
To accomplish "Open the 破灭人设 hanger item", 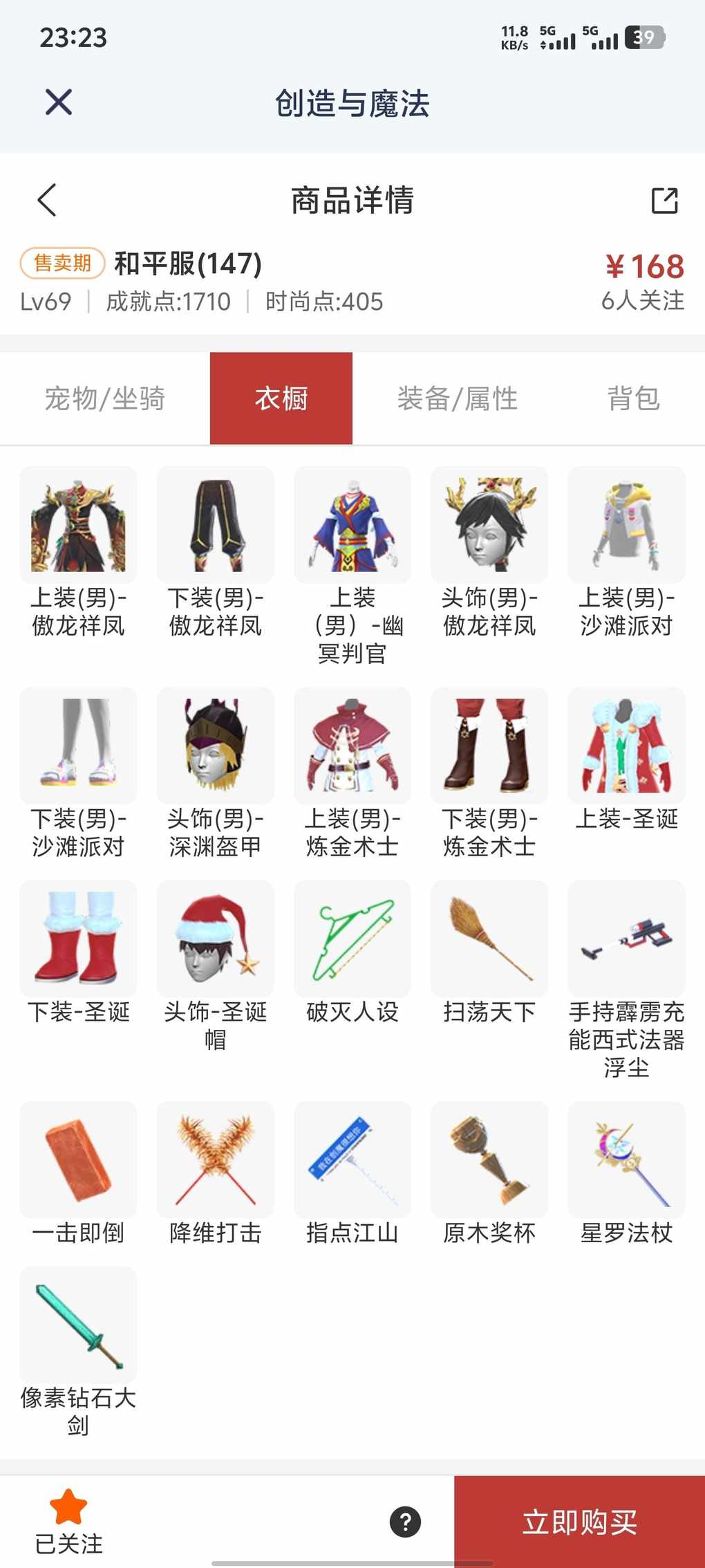I will [x=352, y=939].
